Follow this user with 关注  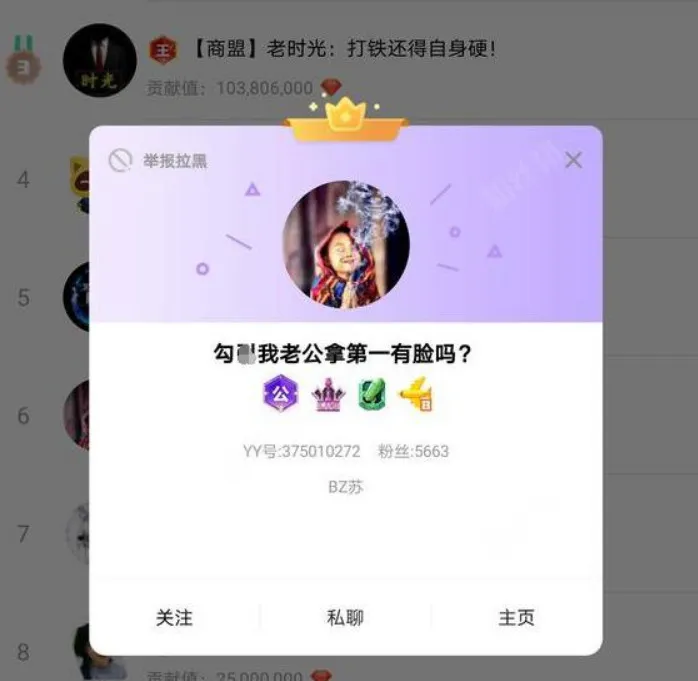[x=174, y=618]
